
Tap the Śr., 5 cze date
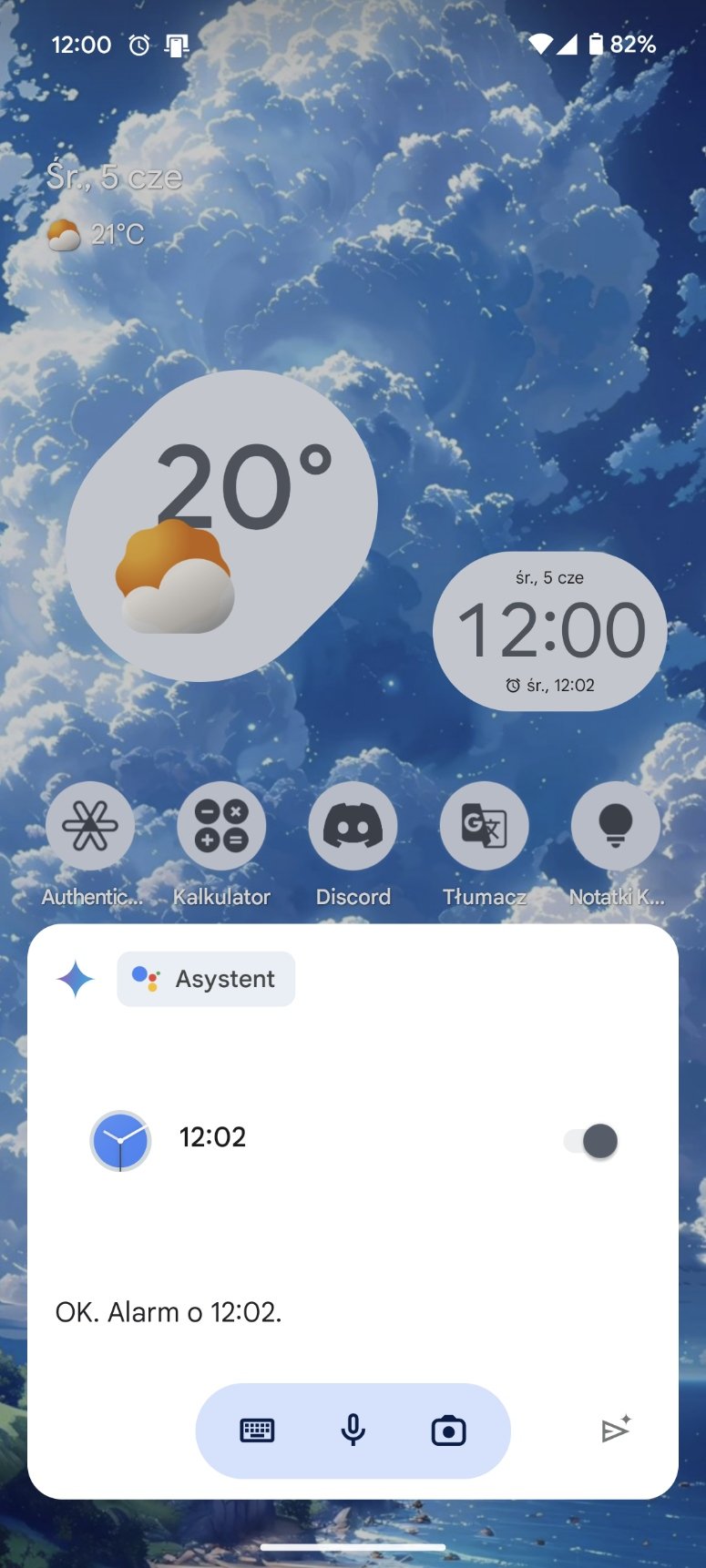pyautogui.click(x=115, y=177)
